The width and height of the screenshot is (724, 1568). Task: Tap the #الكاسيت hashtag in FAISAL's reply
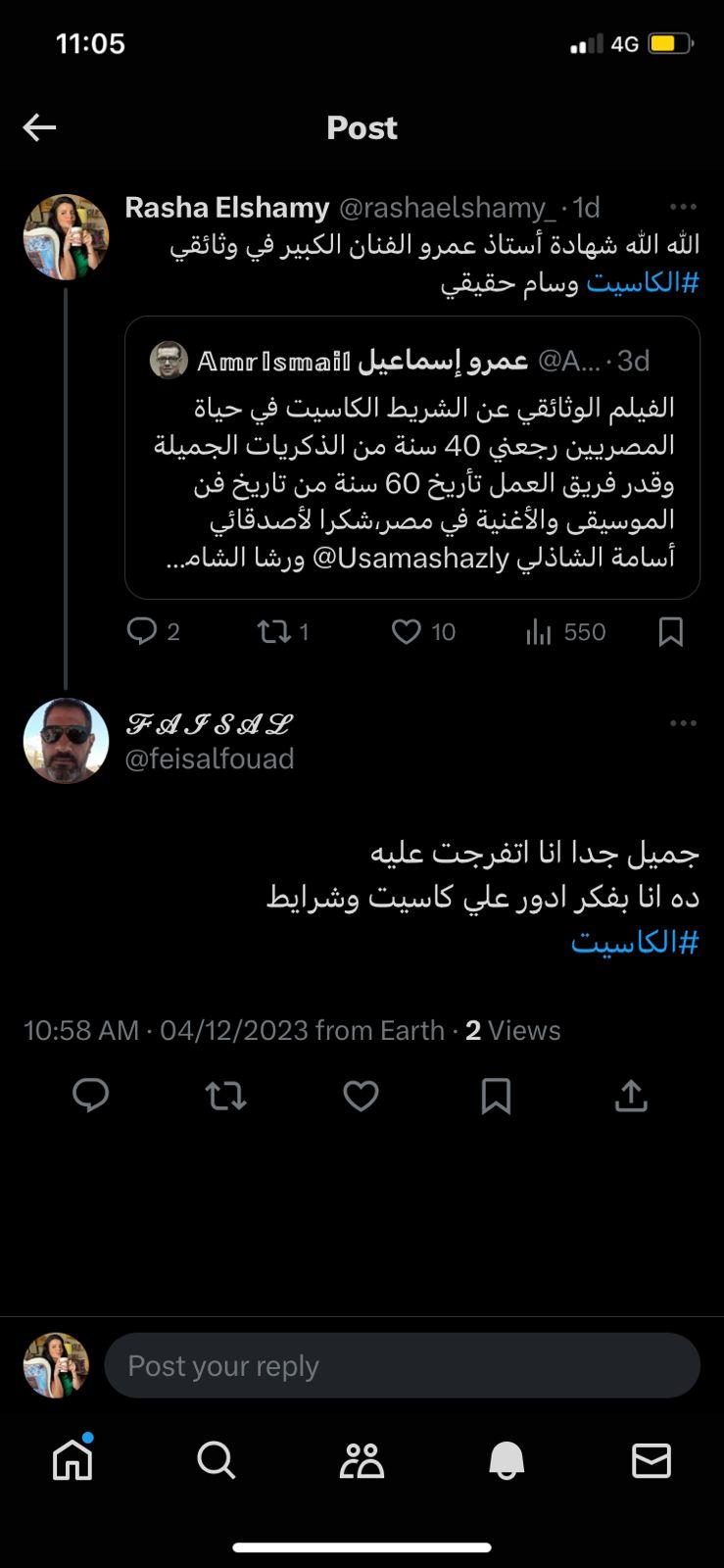point(635,942)
